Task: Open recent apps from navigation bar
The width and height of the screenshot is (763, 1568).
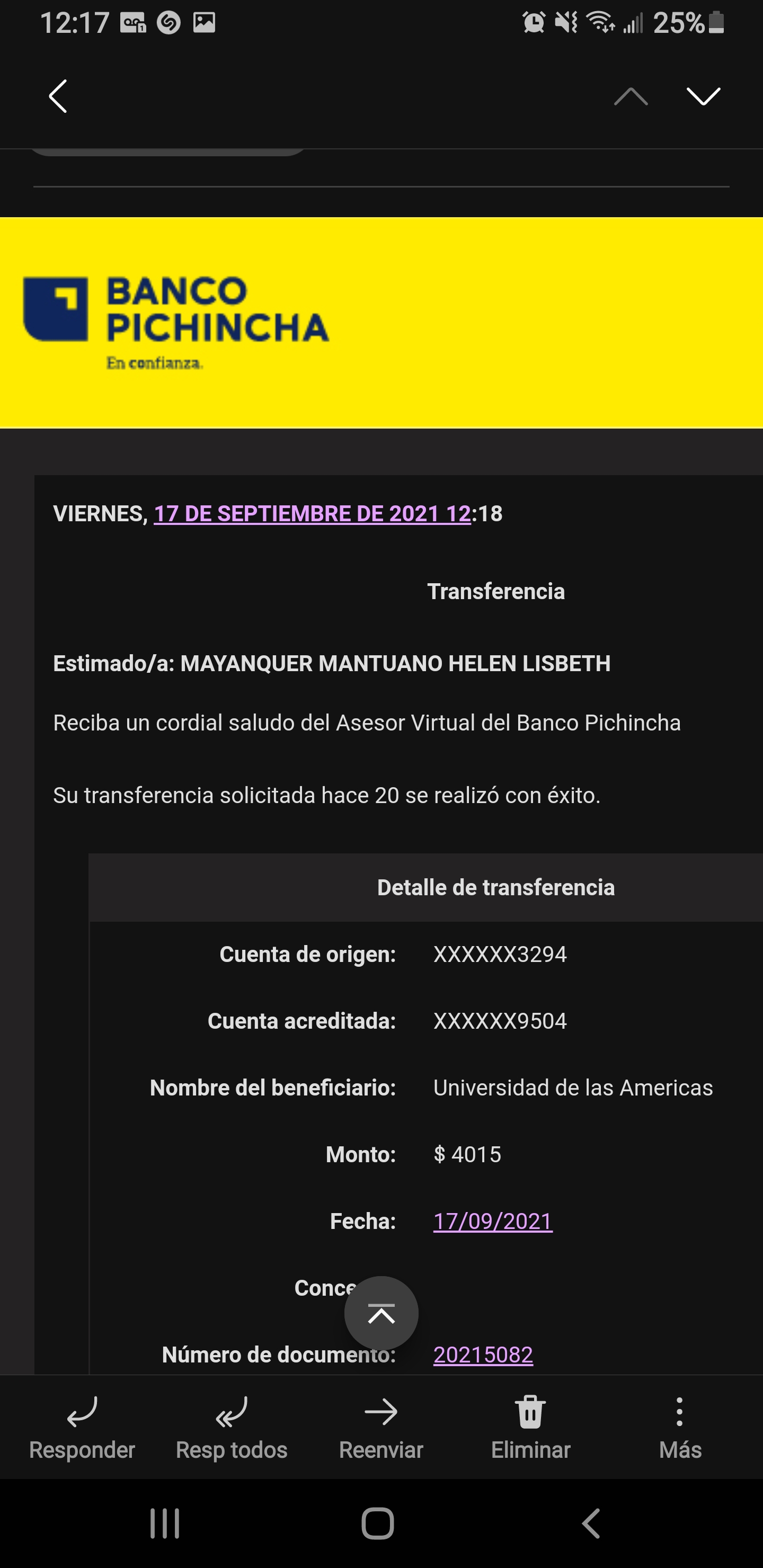Action: click(x=165, y=1524)
